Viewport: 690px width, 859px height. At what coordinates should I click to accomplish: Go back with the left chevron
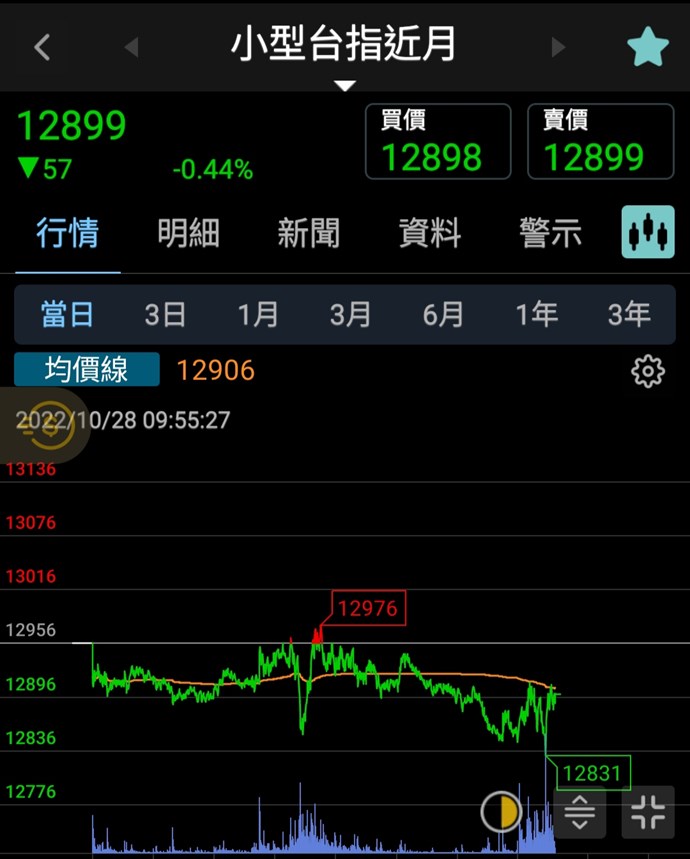(x=42, y=47)
